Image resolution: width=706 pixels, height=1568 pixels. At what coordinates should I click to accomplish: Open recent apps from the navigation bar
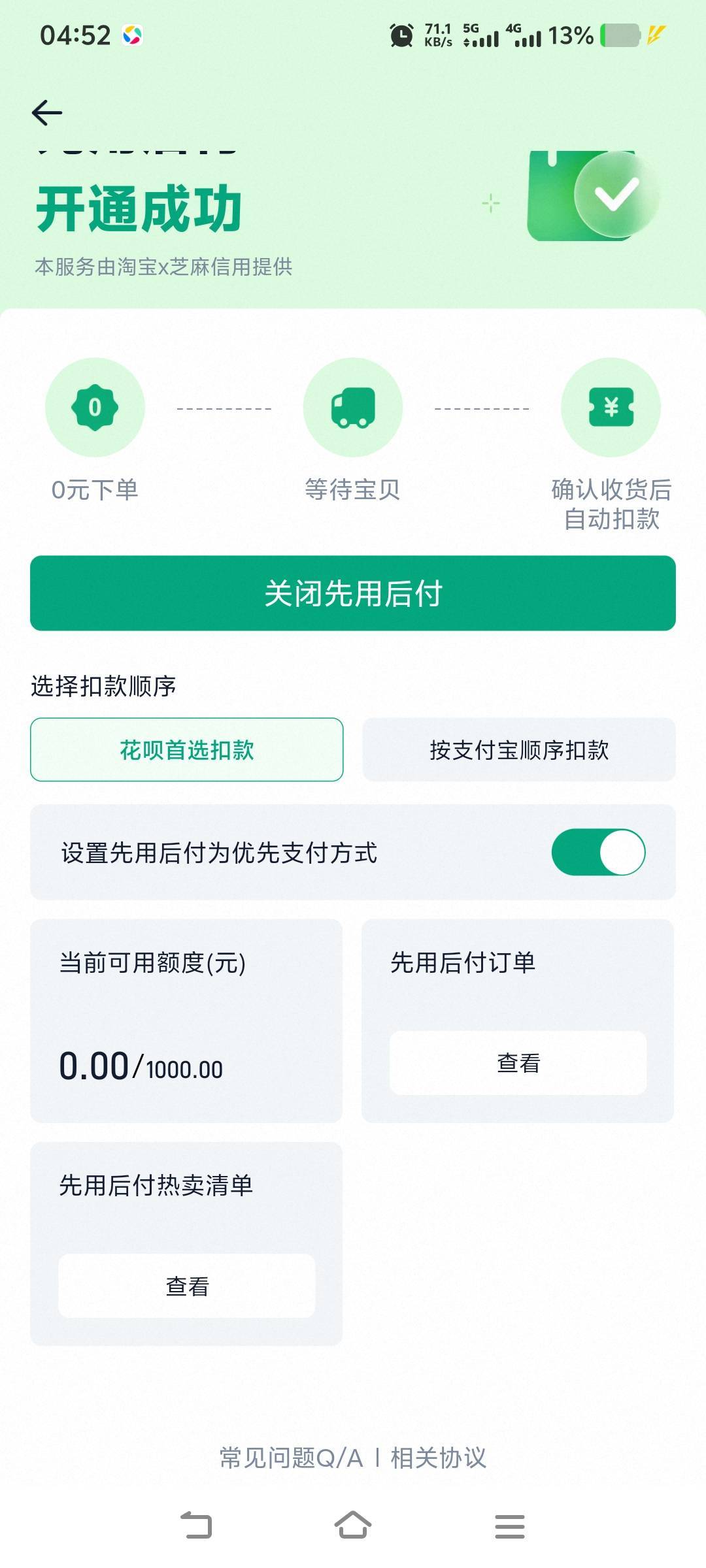tap(510, 1526)
